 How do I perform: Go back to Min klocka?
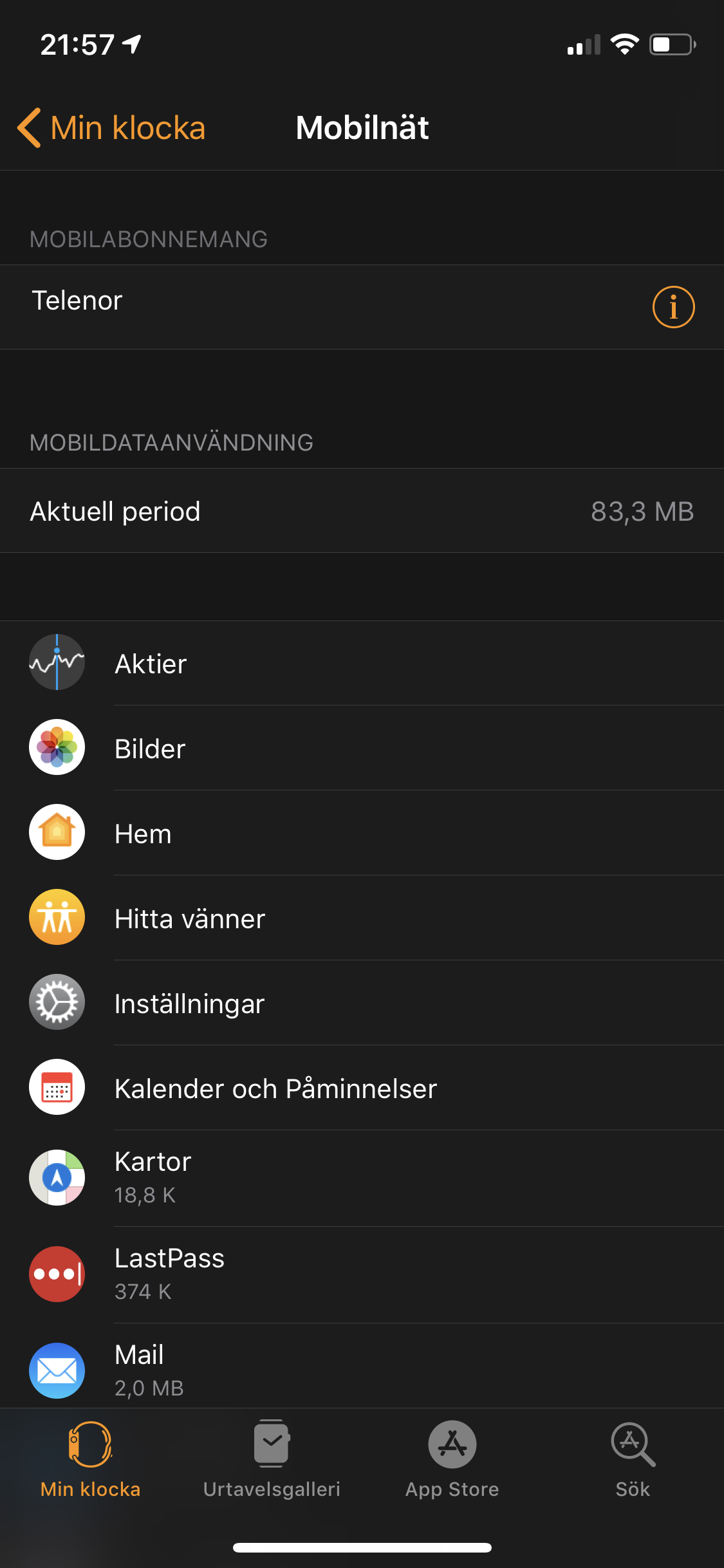point(112,127)
